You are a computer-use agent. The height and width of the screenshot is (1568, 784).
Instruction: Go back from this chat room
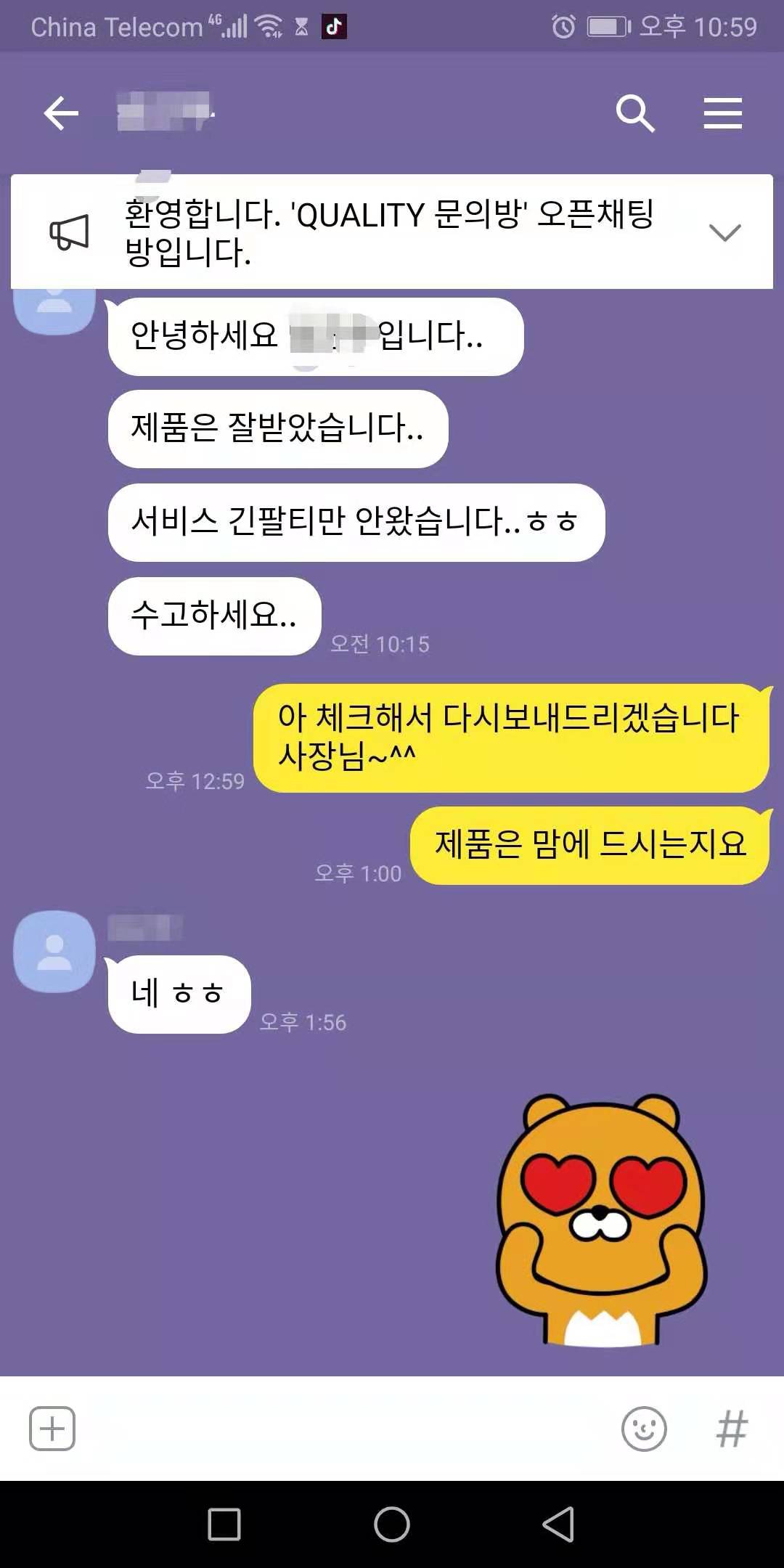[x=61, y=114]
